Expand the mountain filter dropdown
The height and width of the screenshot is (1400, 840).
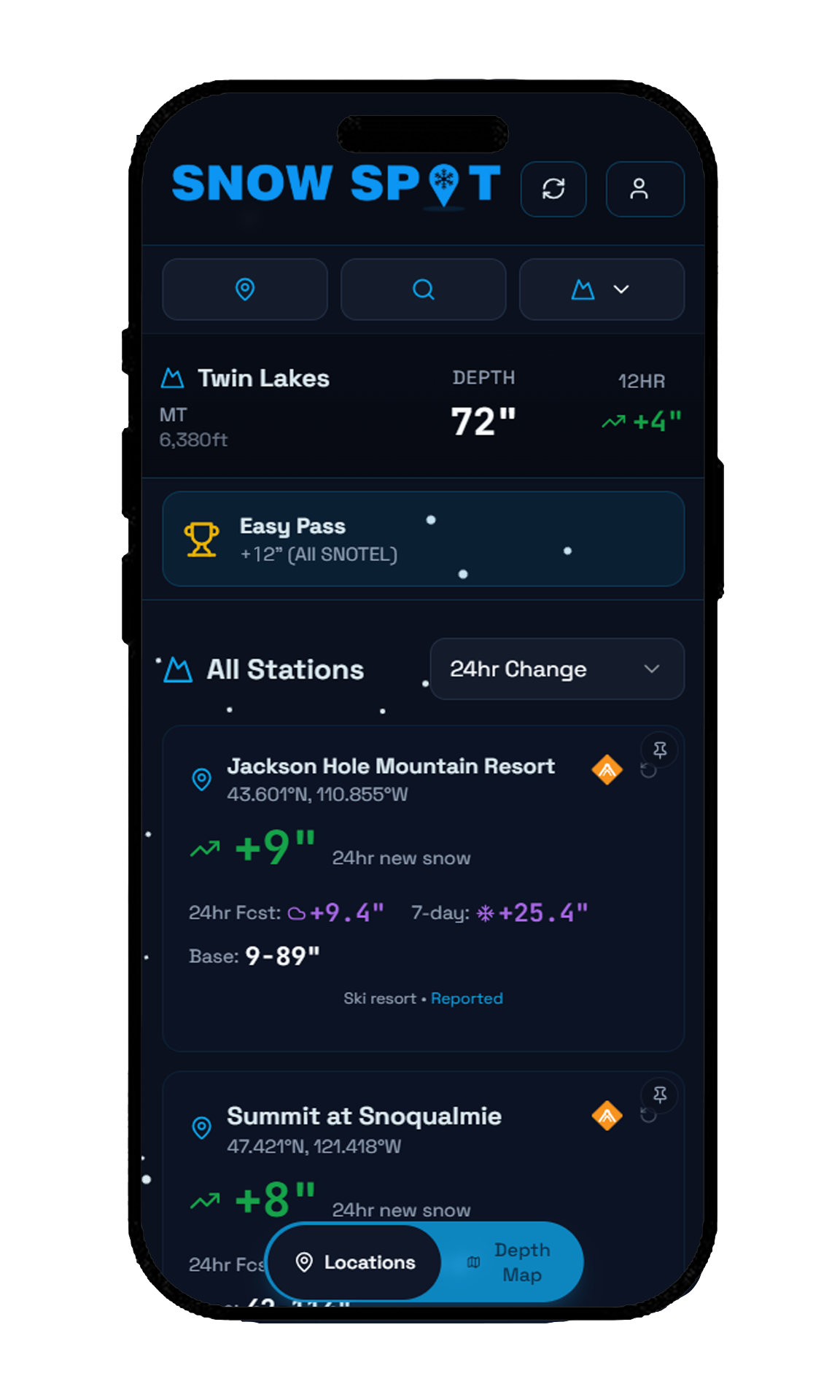(602, 289)
